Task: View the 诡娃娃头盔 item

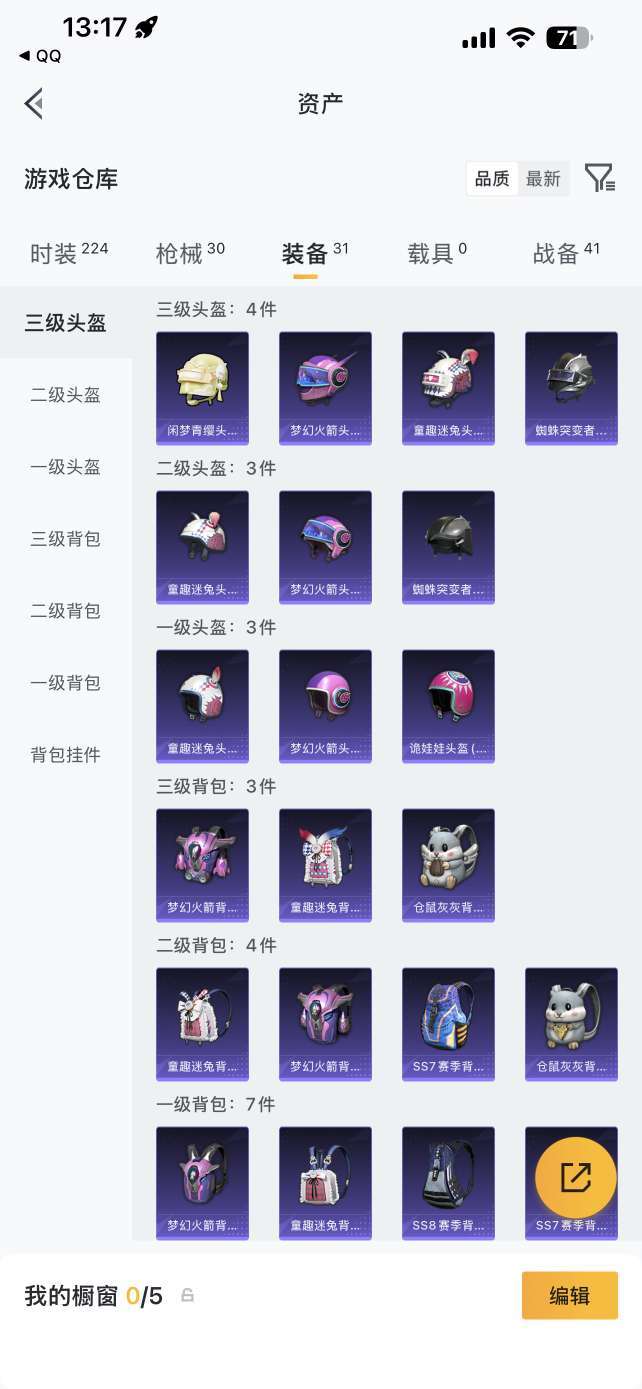Action: (x=448, y=705)
